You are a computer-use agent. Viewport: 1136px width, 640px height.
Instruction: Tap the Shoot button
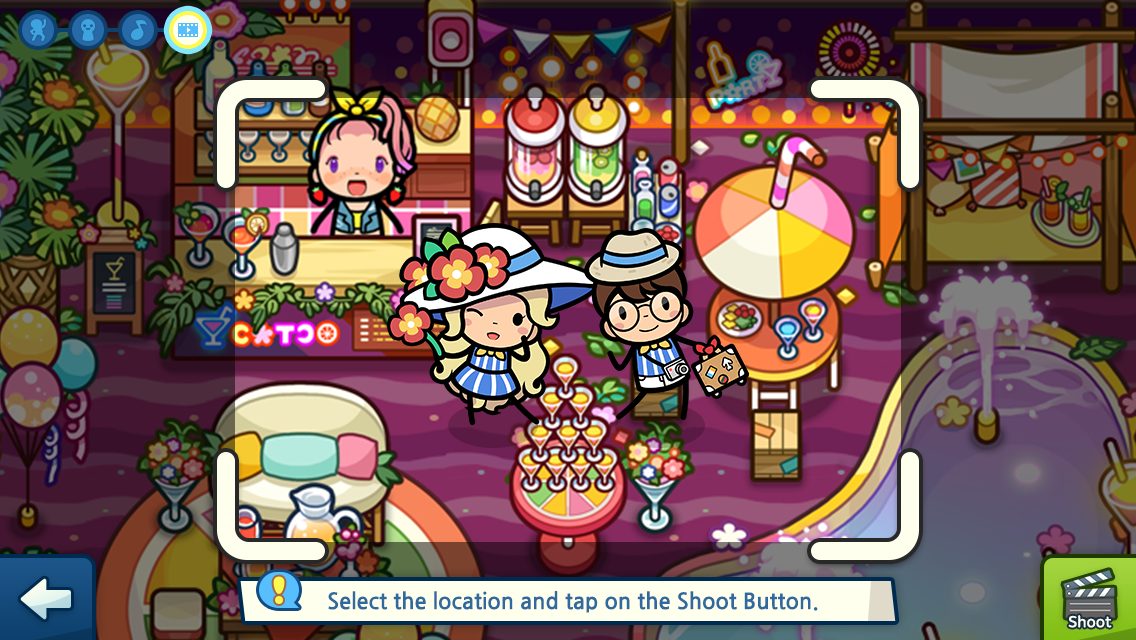[x=1090, y=600]
